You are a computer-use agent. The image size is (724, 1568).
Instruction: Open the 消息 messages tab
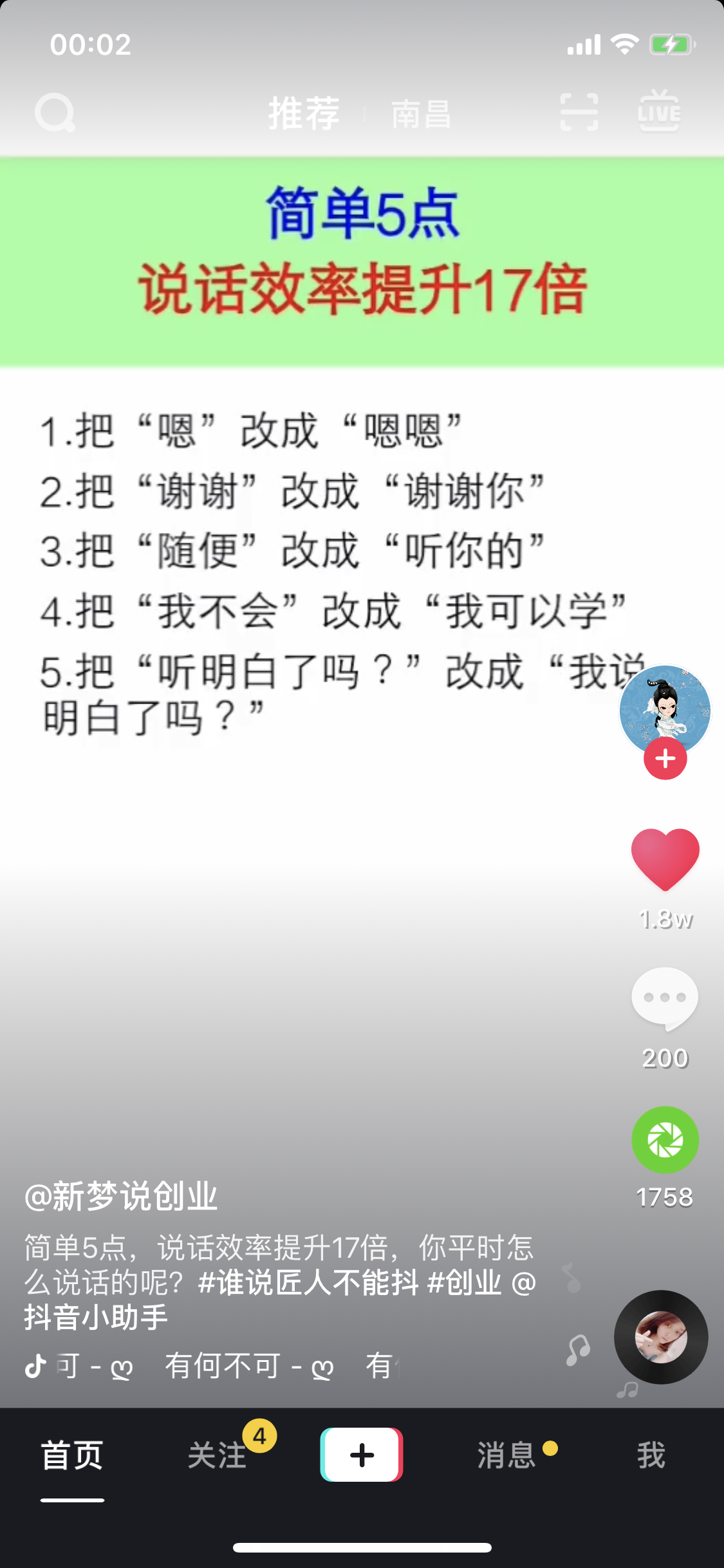(506, 1455)
